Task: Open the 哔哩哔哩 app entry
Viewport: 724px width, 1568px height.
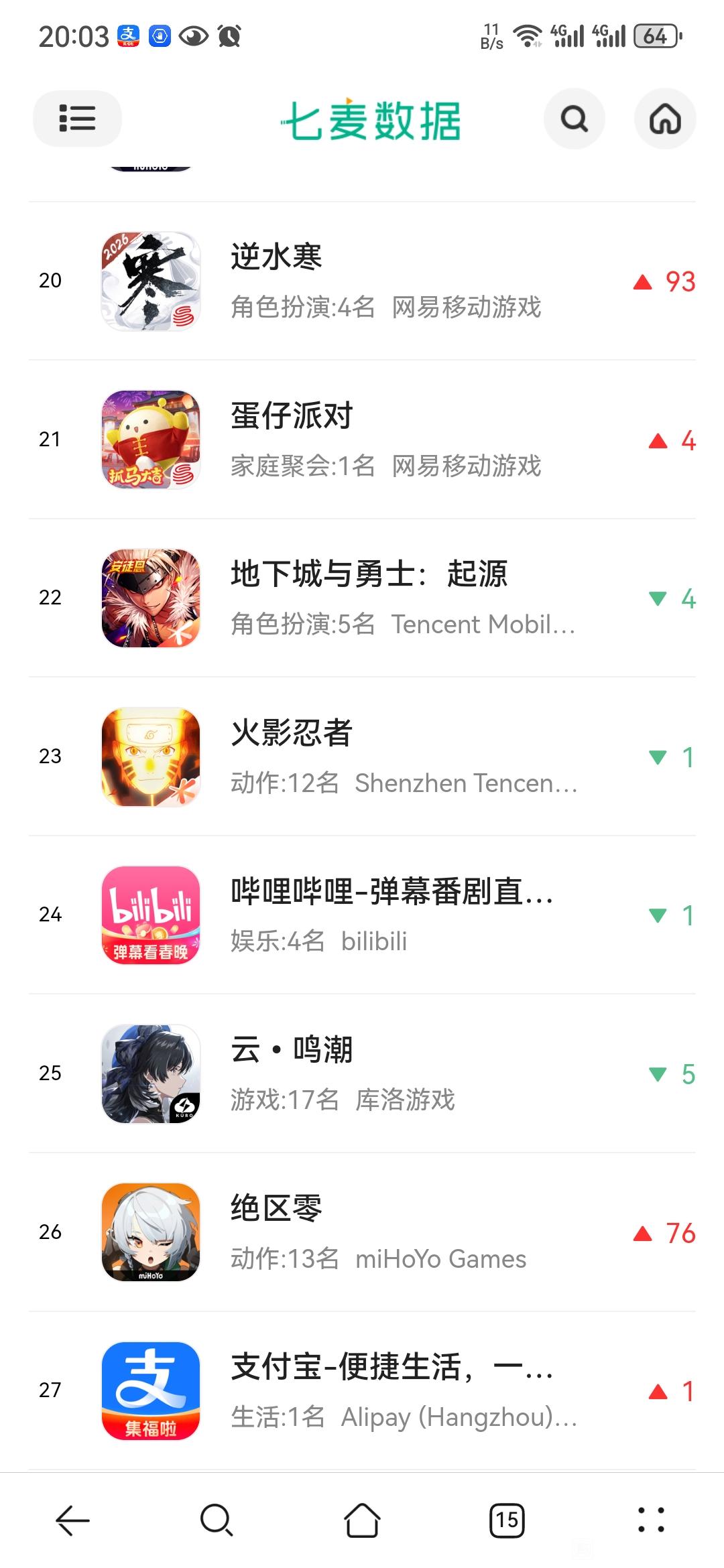Action: pyautogui.click(x=362, y=915)
